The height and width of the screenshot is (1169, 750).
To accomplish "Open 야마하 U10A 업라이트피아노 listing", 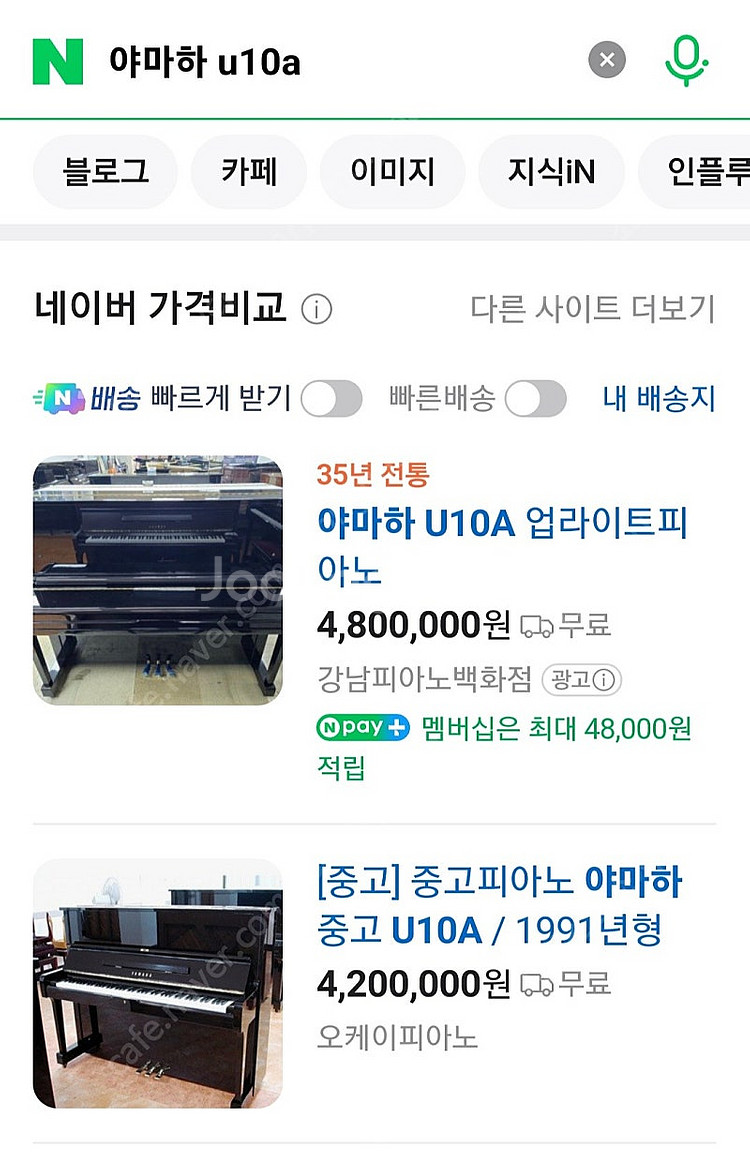I will 502,546.
